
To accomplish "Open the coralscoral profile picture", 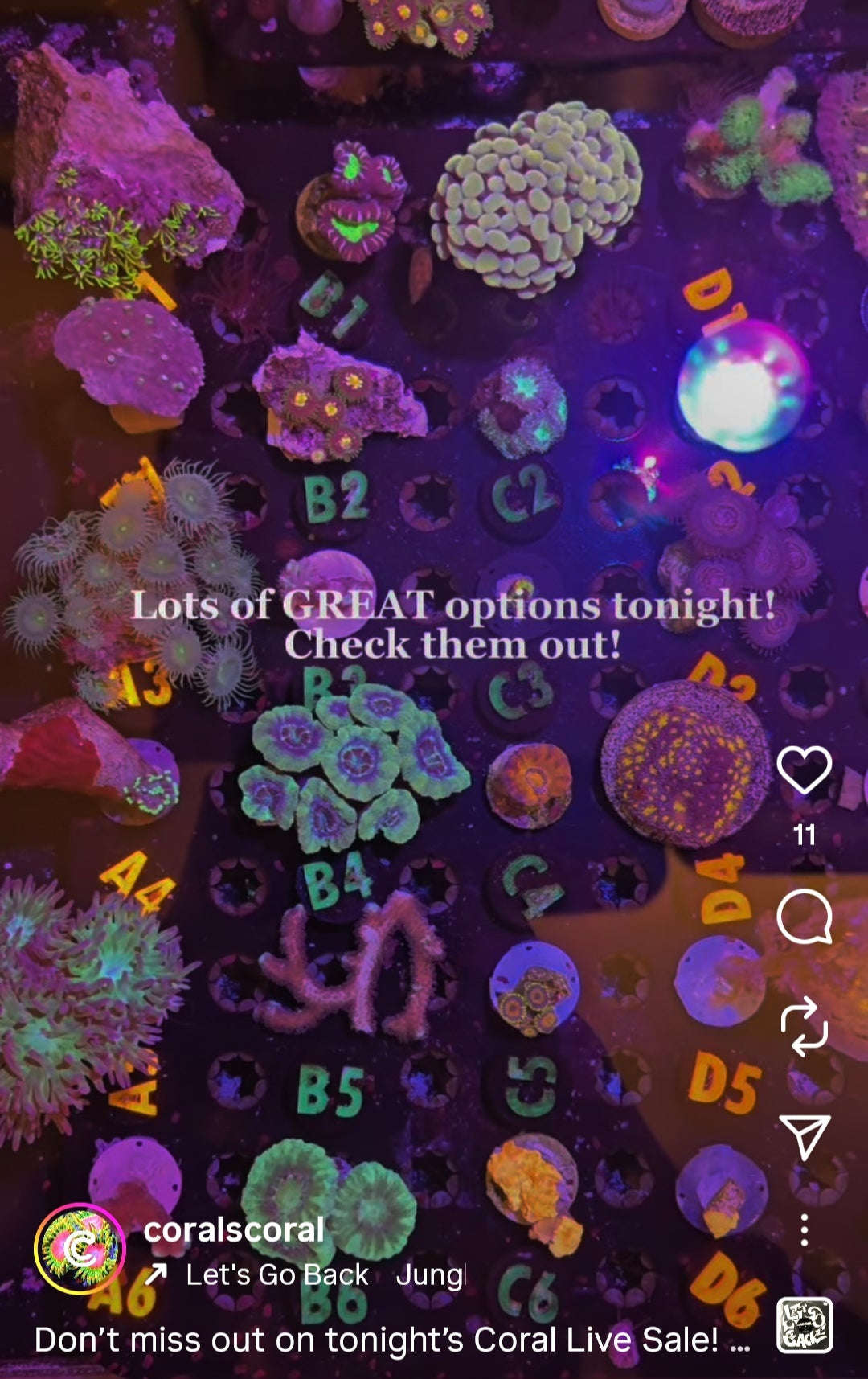I will point(80,1249).
